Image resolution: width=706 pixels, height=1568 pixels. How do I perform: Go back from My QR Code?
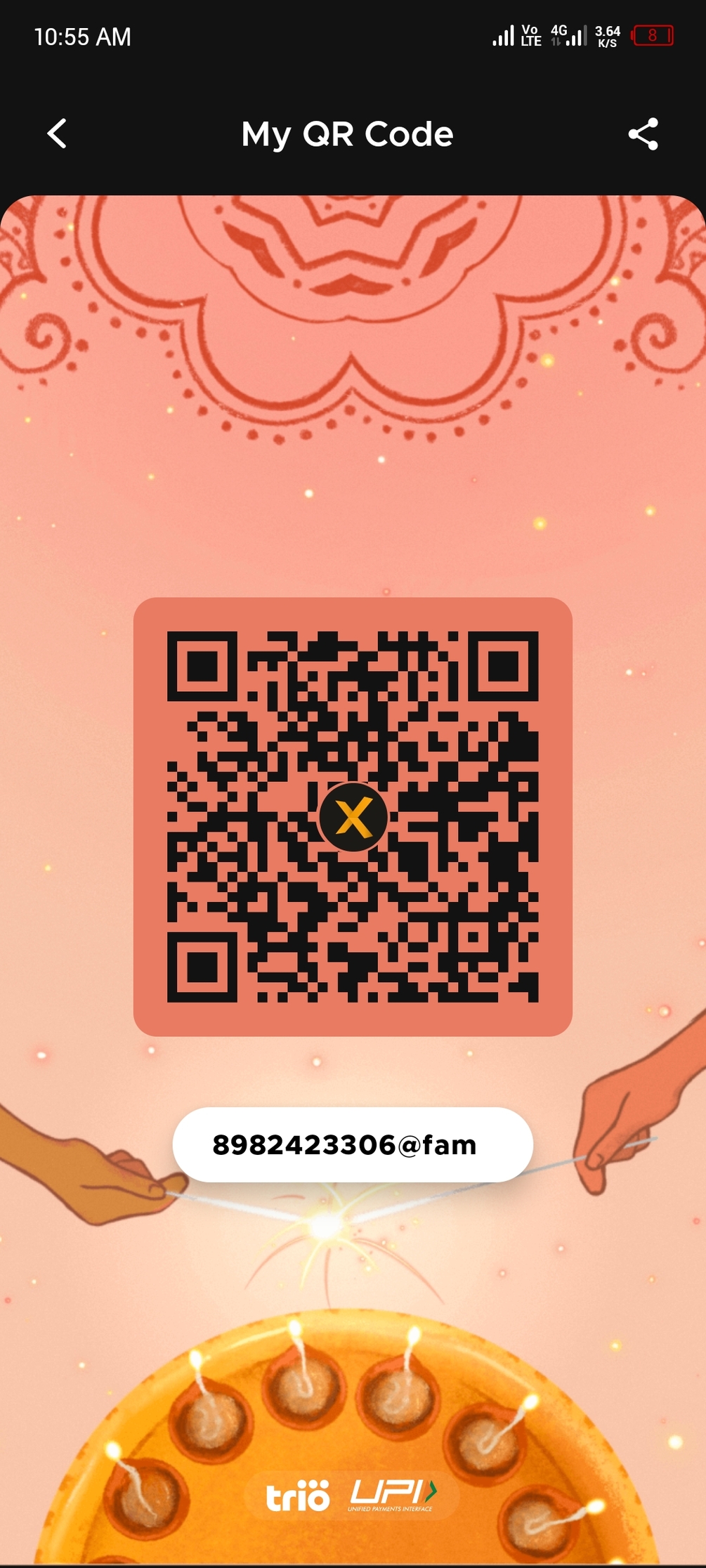point(57,133)
